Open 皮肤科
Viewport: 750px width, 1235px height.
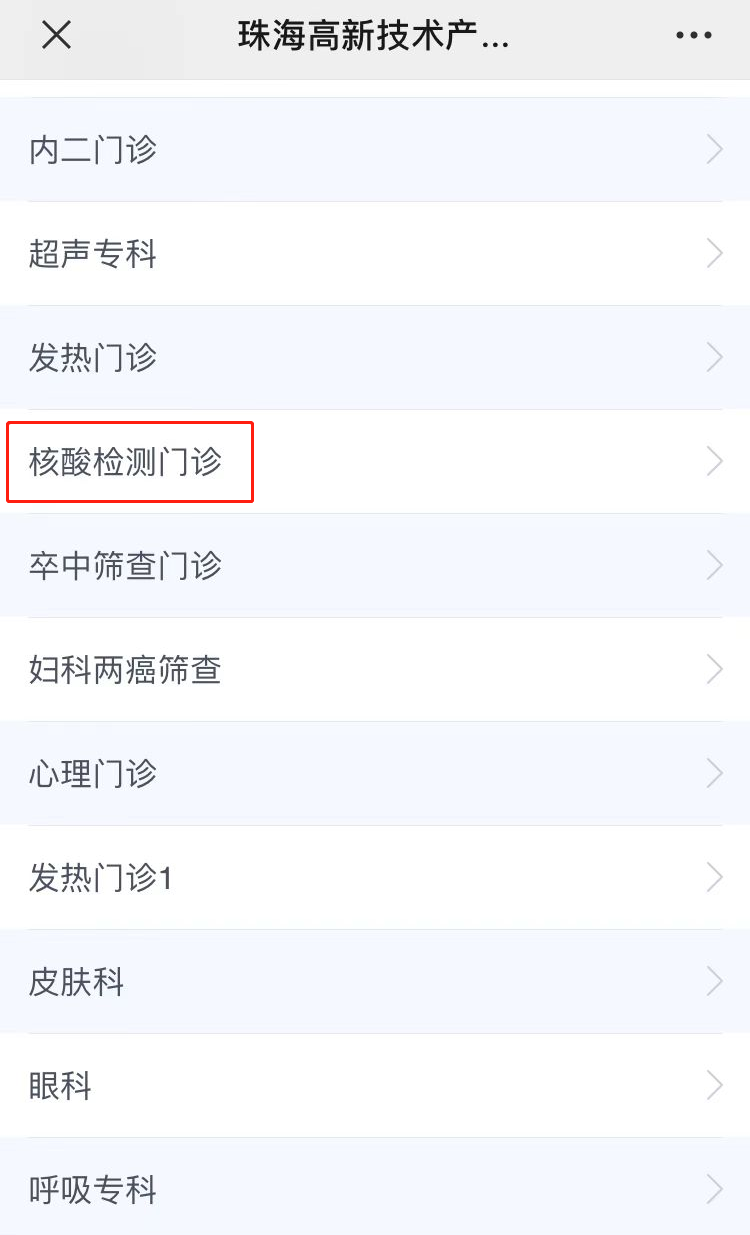(x=375, y=982)
